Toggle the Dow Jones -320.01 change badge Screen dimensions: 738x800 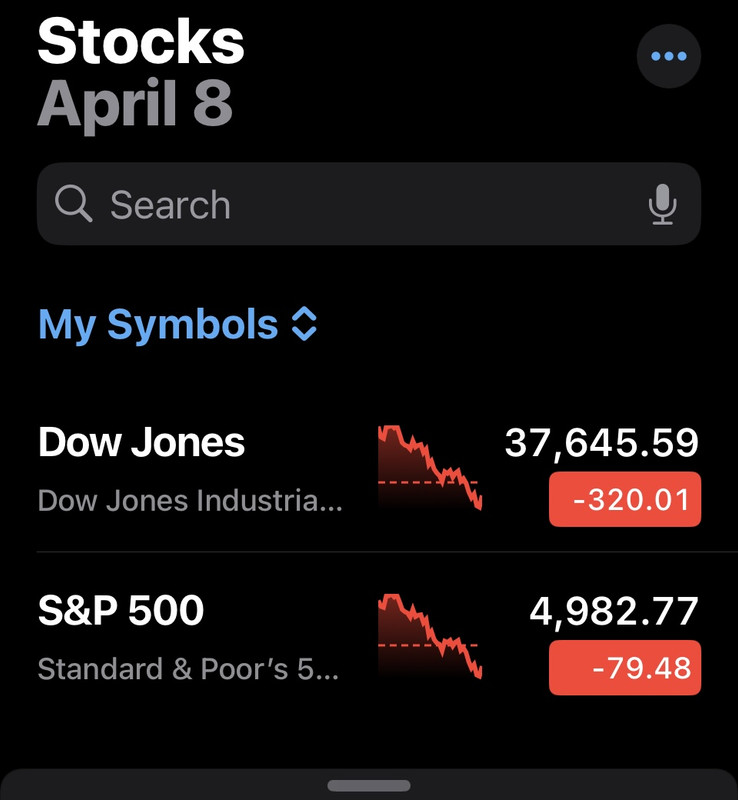625,499
